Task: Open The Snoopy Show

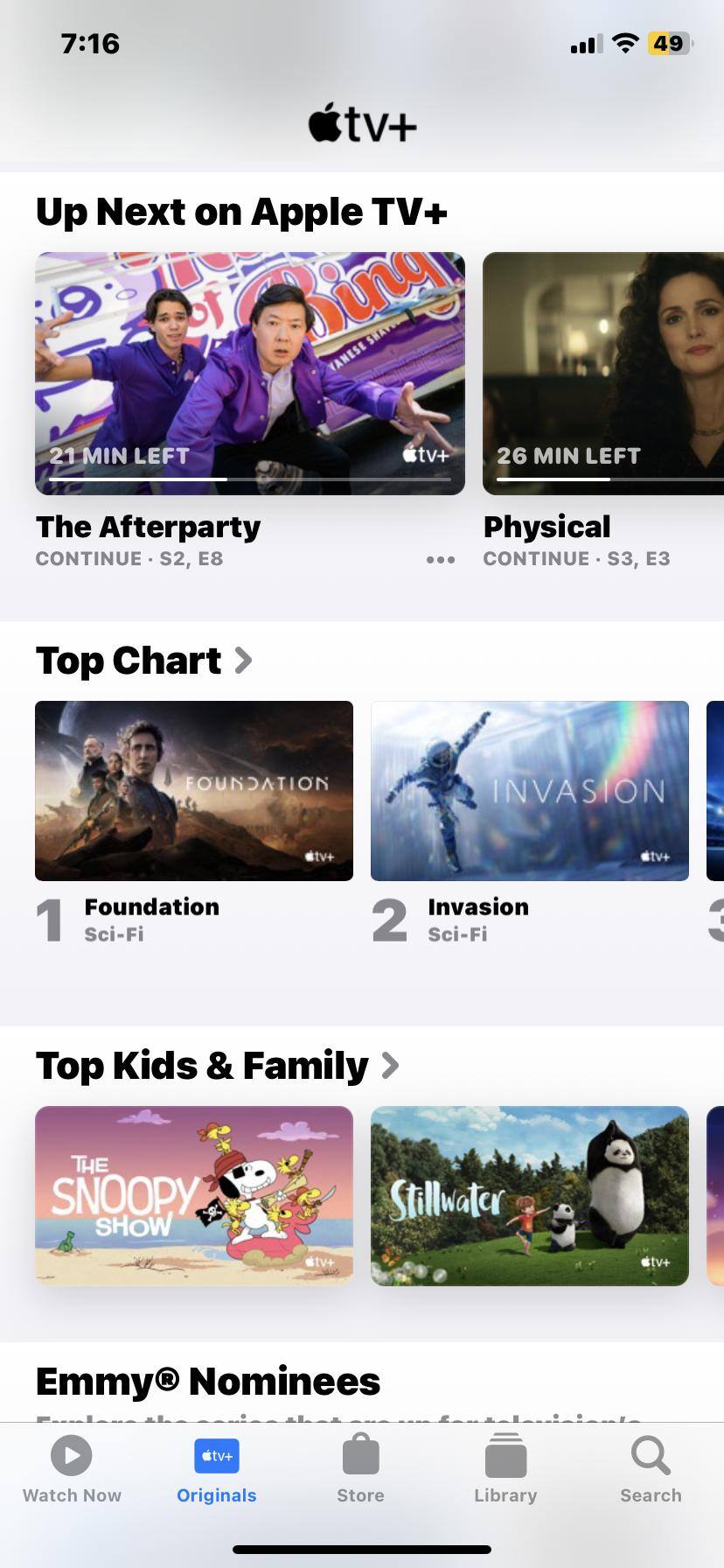Action: point(194,1195)
